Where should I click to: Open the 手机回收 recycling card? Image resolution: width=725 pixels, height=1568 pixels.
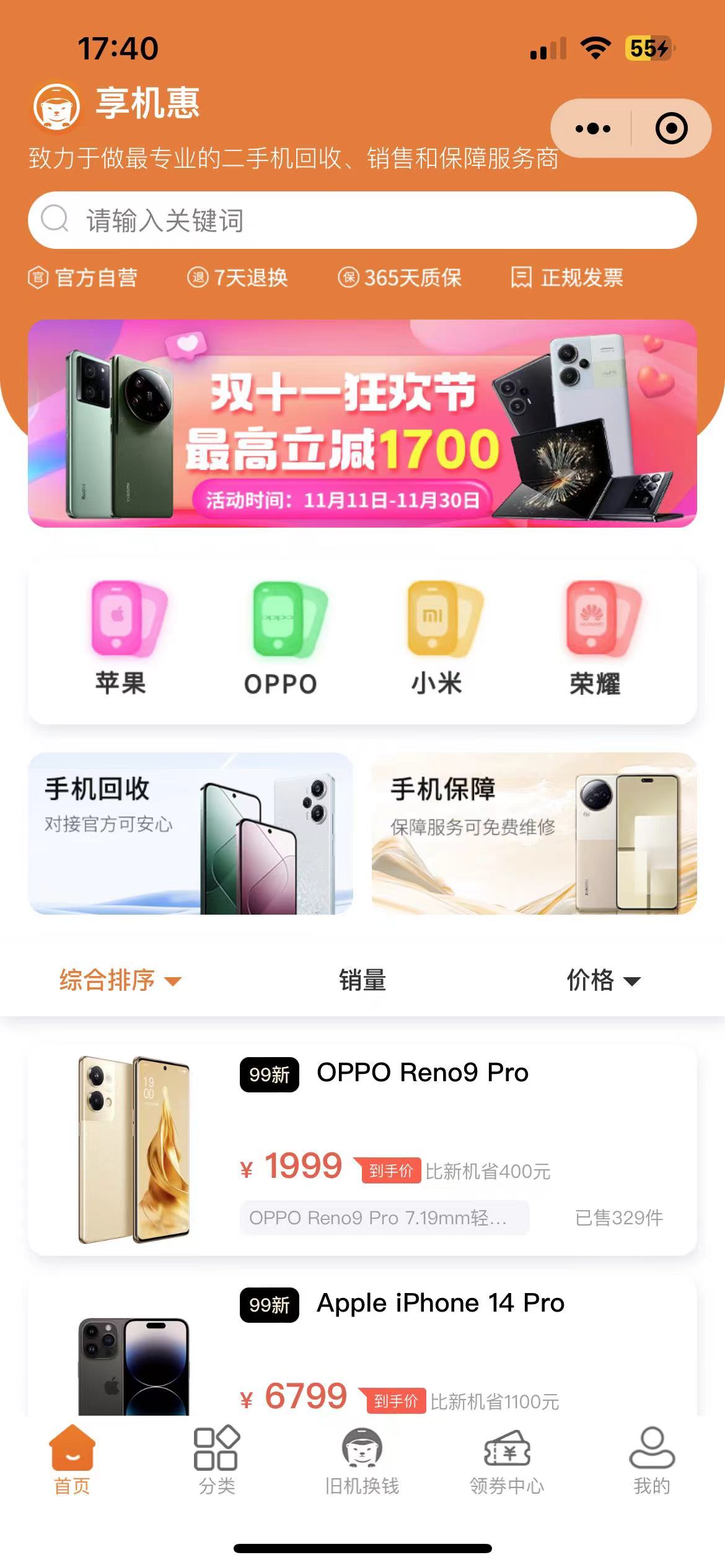pos(190,839)
